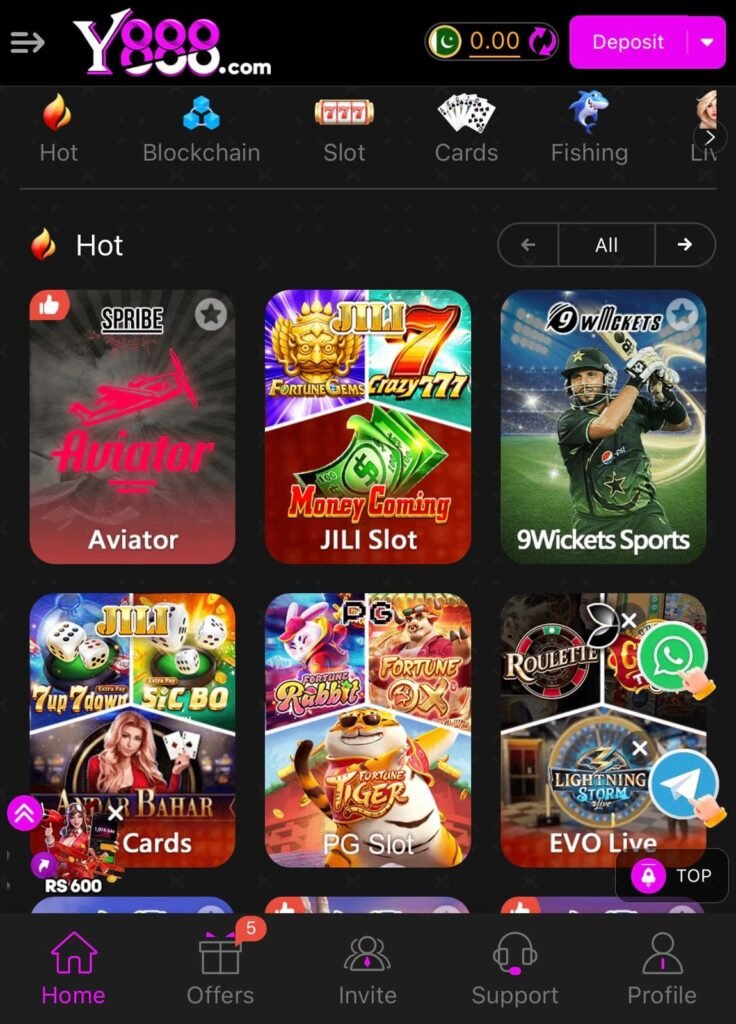Open the PG Slot tile
Viewport: 736px width, 1024px height.
[x=368, y=730]
